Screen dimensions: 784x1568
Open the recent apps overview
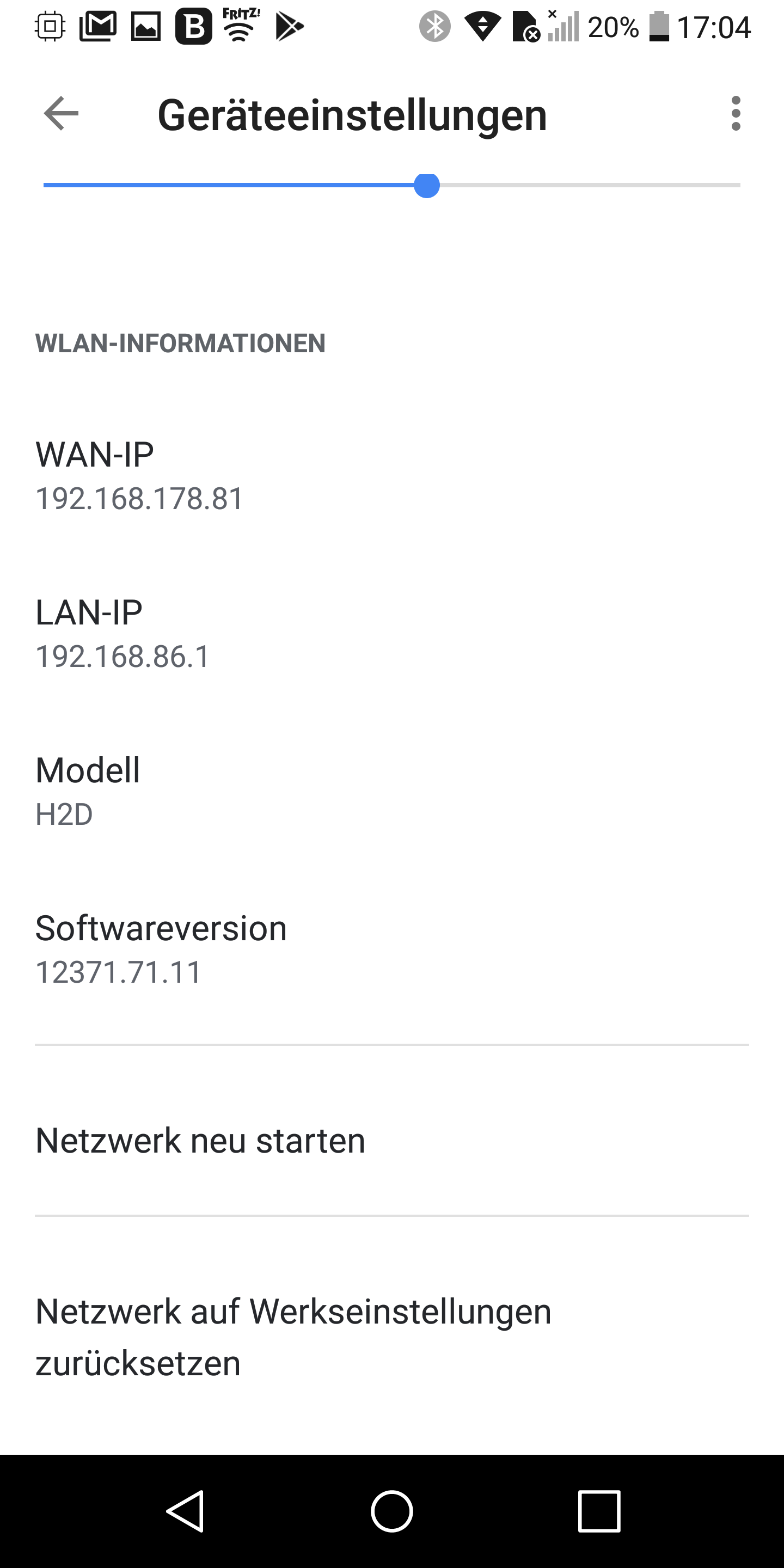click(599, 1511)
